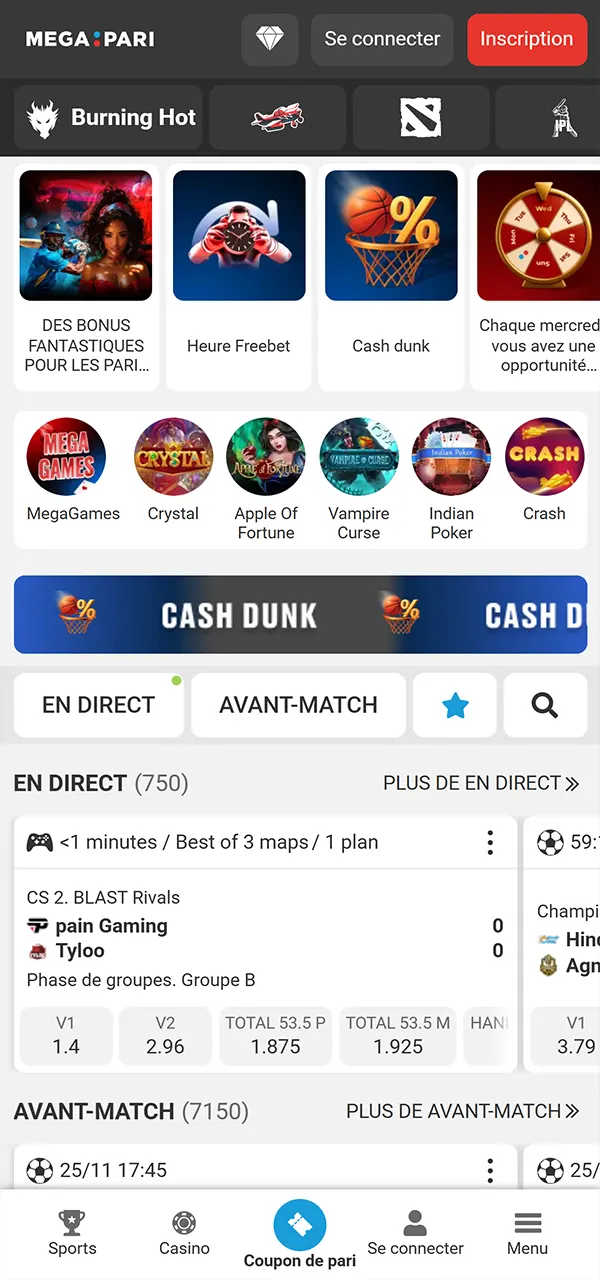Image resolution: width=600 pixels, height=1280 pixels.
Task: Open the diamond VIP icon
Action: (x=269, y=39)
